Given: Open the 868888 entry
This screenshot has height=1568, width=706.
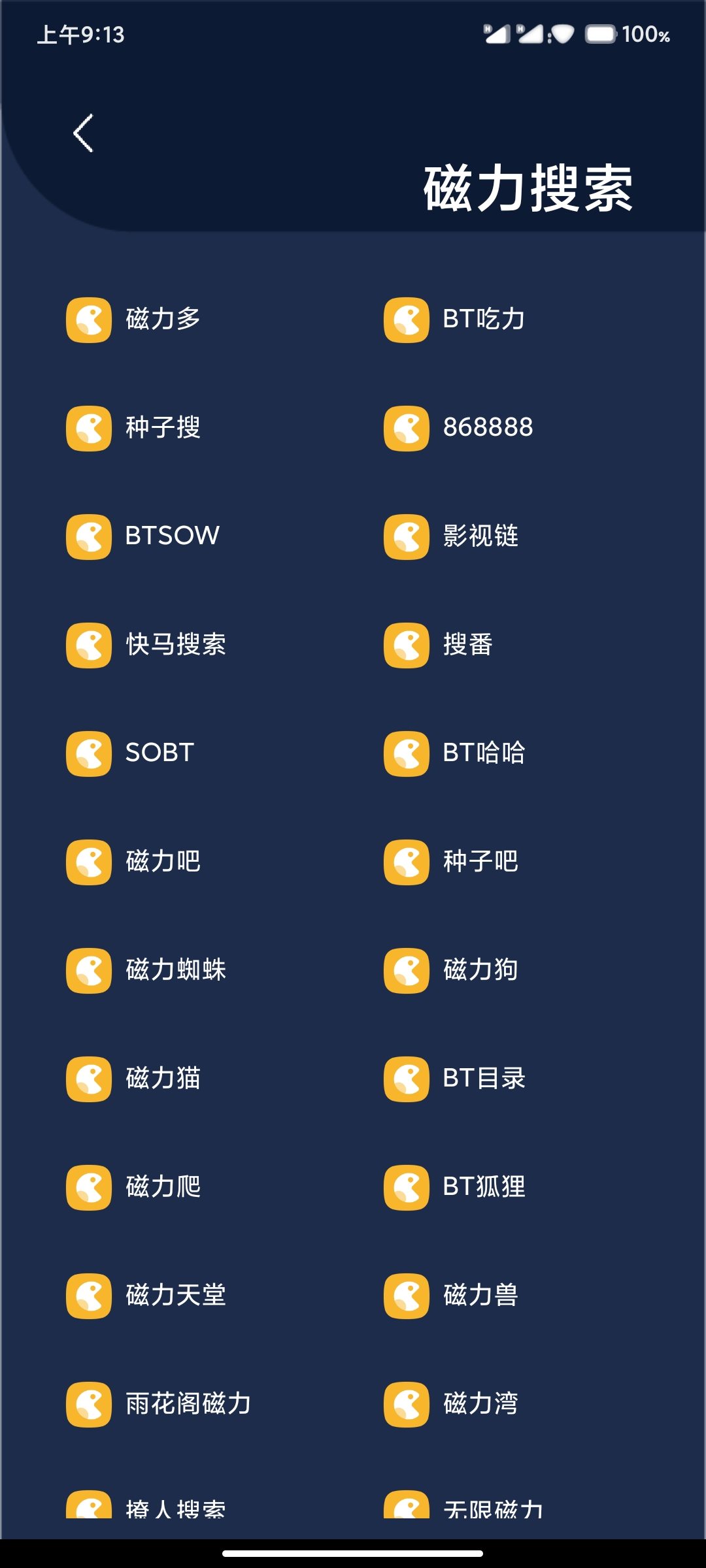Looking at the screenshot, I should [458, 428].
